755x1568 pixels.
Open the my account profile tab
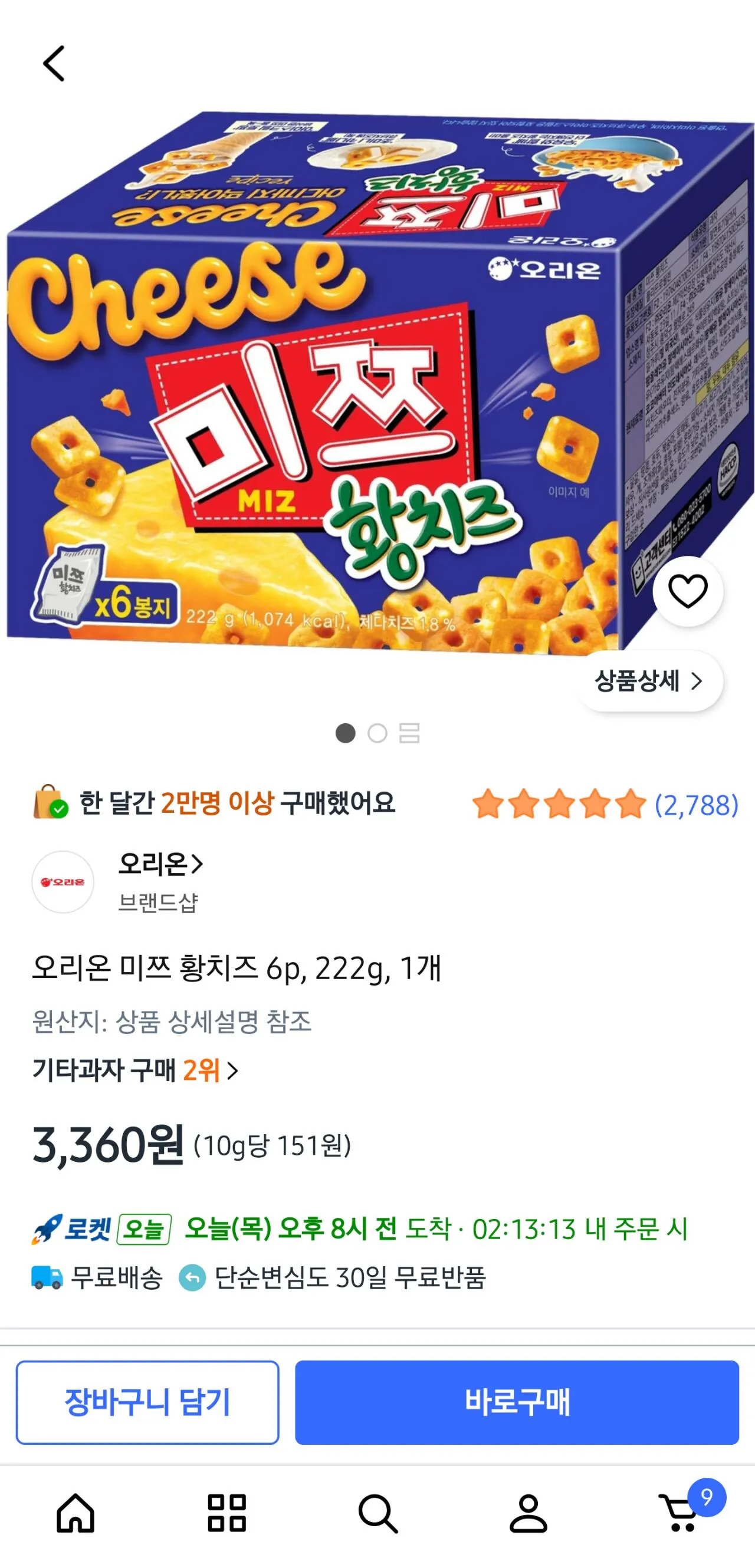pyautogui.click(x=528, y=1513)
